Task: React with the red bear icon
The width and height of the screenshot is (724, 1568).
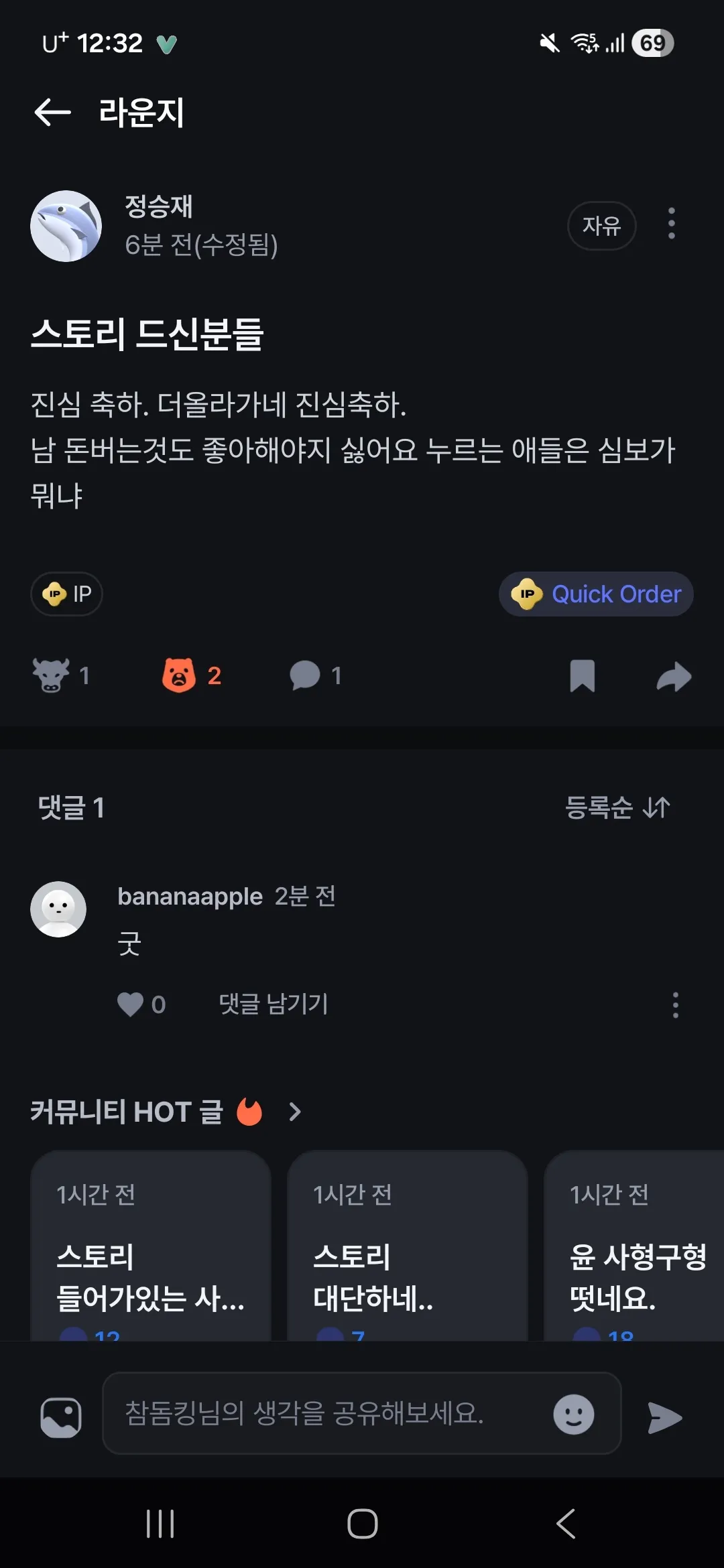Action: [180, 675]
